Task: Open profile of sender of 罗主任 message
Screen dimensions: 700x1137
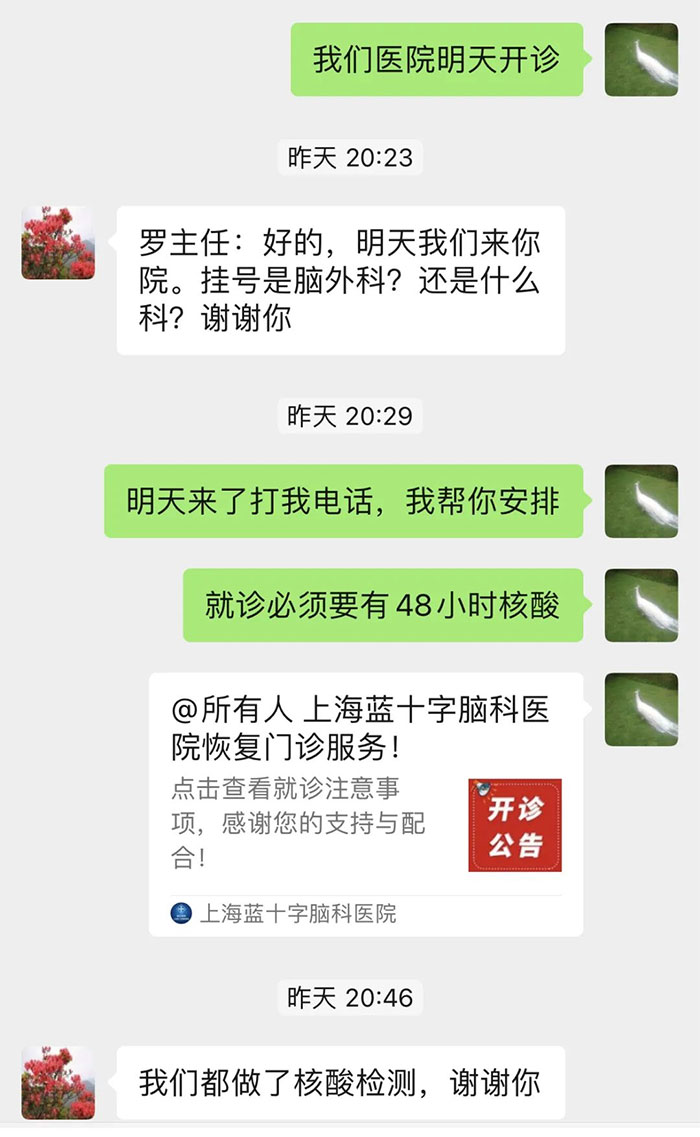Action: coord(58,243)
